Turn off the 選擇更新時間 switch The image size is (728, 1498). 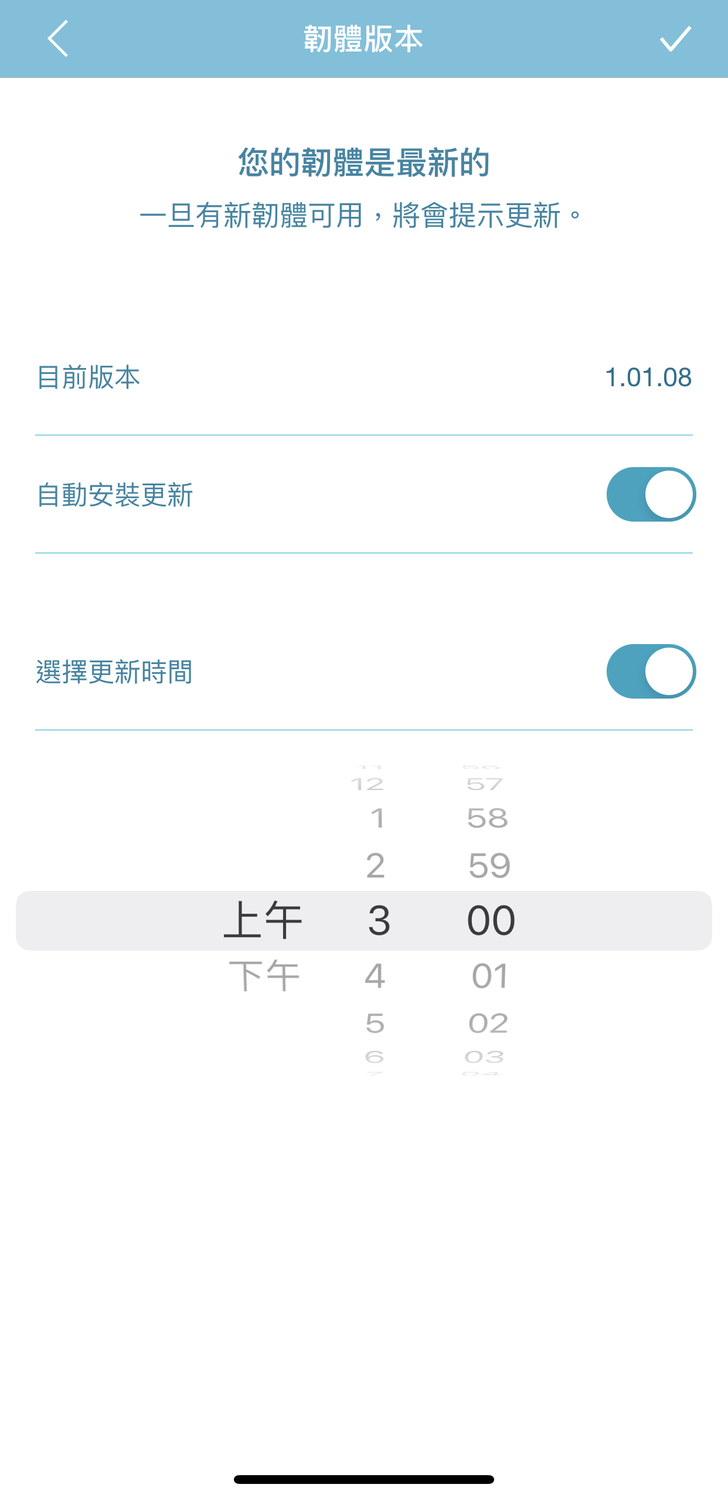(x=650, y=671)
